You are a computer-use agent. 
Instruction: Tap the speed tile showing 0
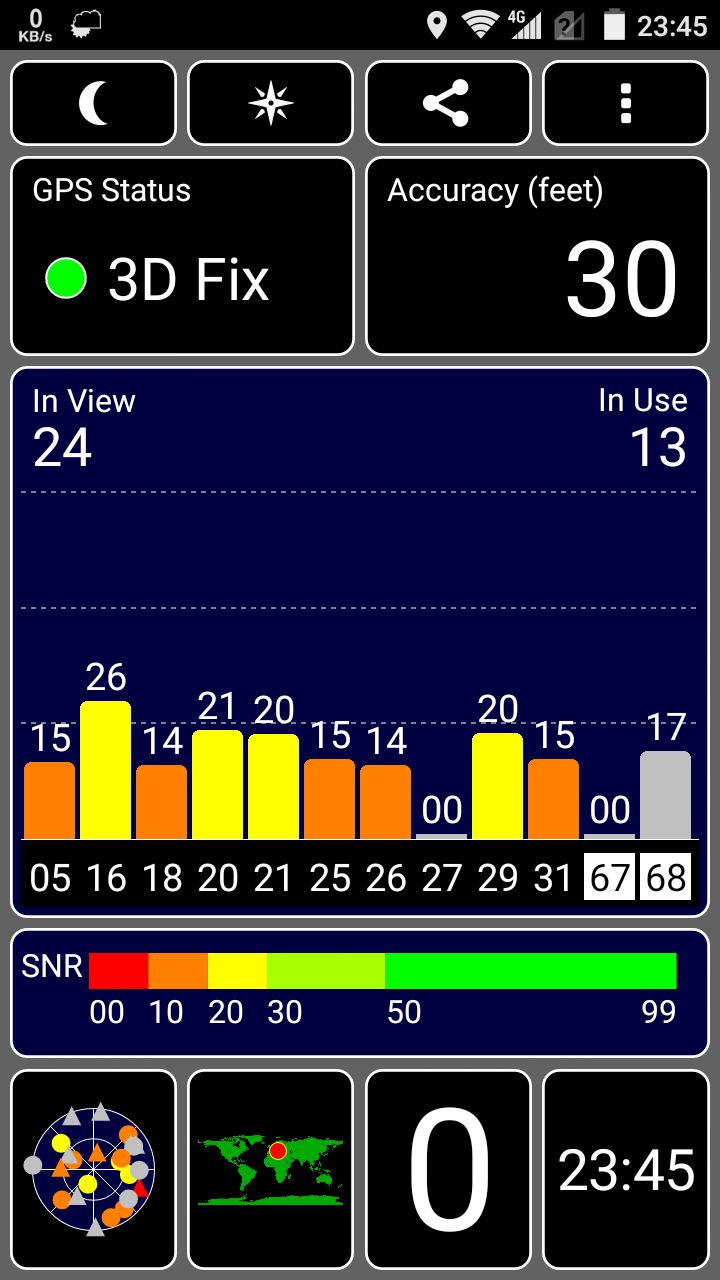click(448, 1169)
